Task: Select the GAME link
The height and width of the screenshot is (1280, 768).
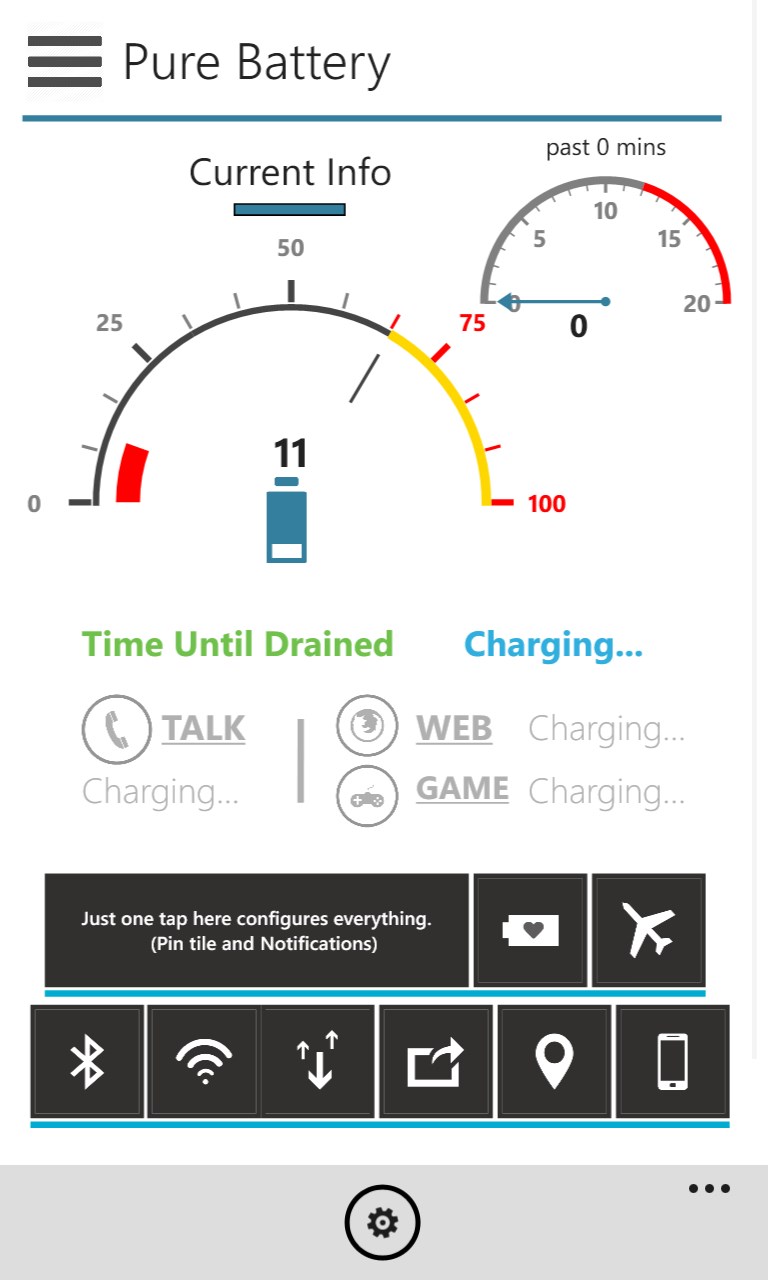Action: [462, 789]
